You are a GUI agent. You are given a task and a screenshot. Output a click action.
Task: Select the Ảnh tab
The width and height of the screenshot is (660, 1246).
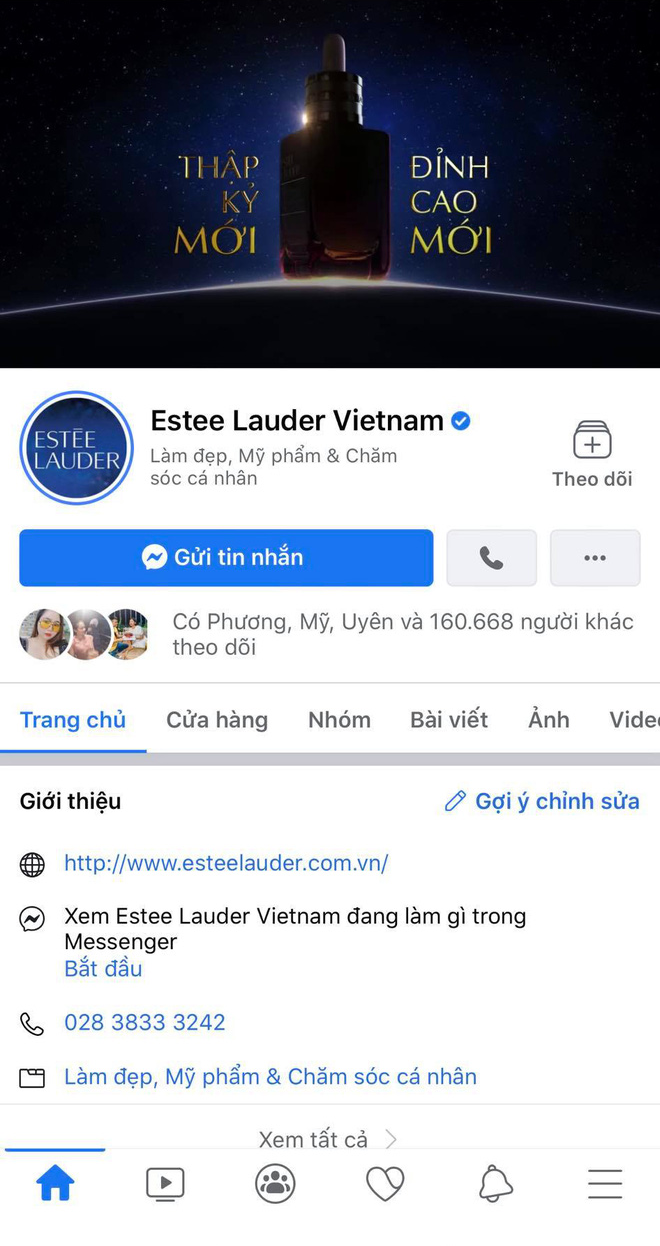click(x=549, y=720)
